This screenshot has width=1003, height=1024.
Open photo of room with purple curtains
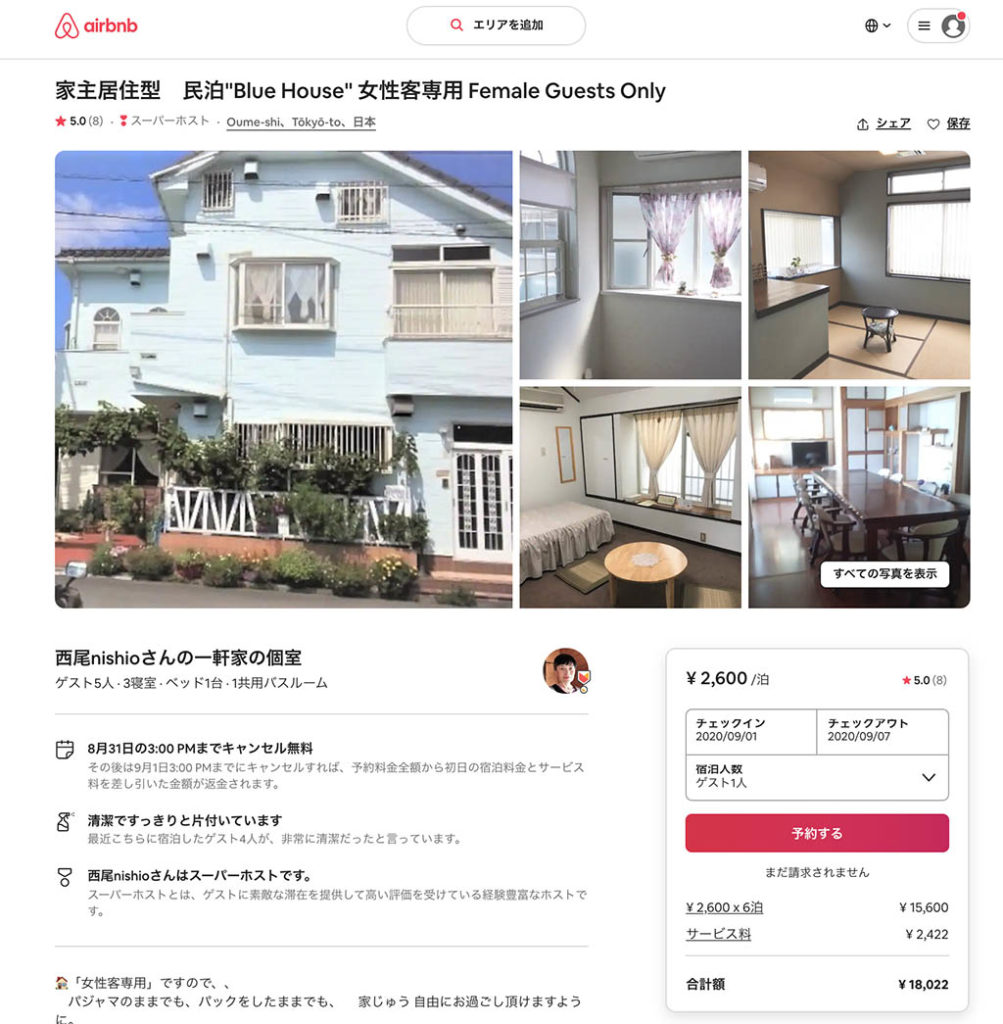click(x=630, y=264)
